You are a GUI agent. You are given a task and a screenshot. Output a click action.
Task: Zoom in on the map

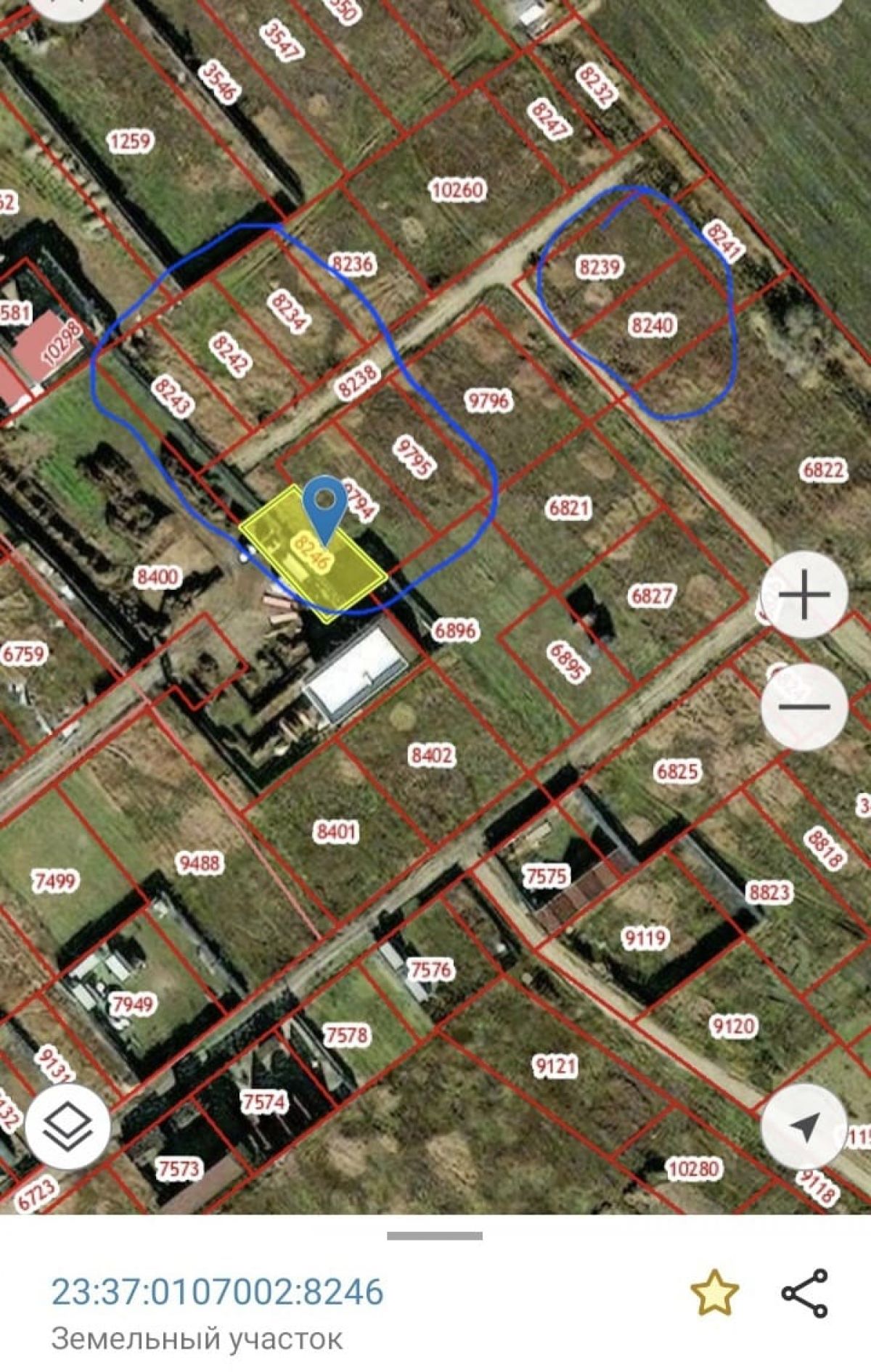pos(804,594)
